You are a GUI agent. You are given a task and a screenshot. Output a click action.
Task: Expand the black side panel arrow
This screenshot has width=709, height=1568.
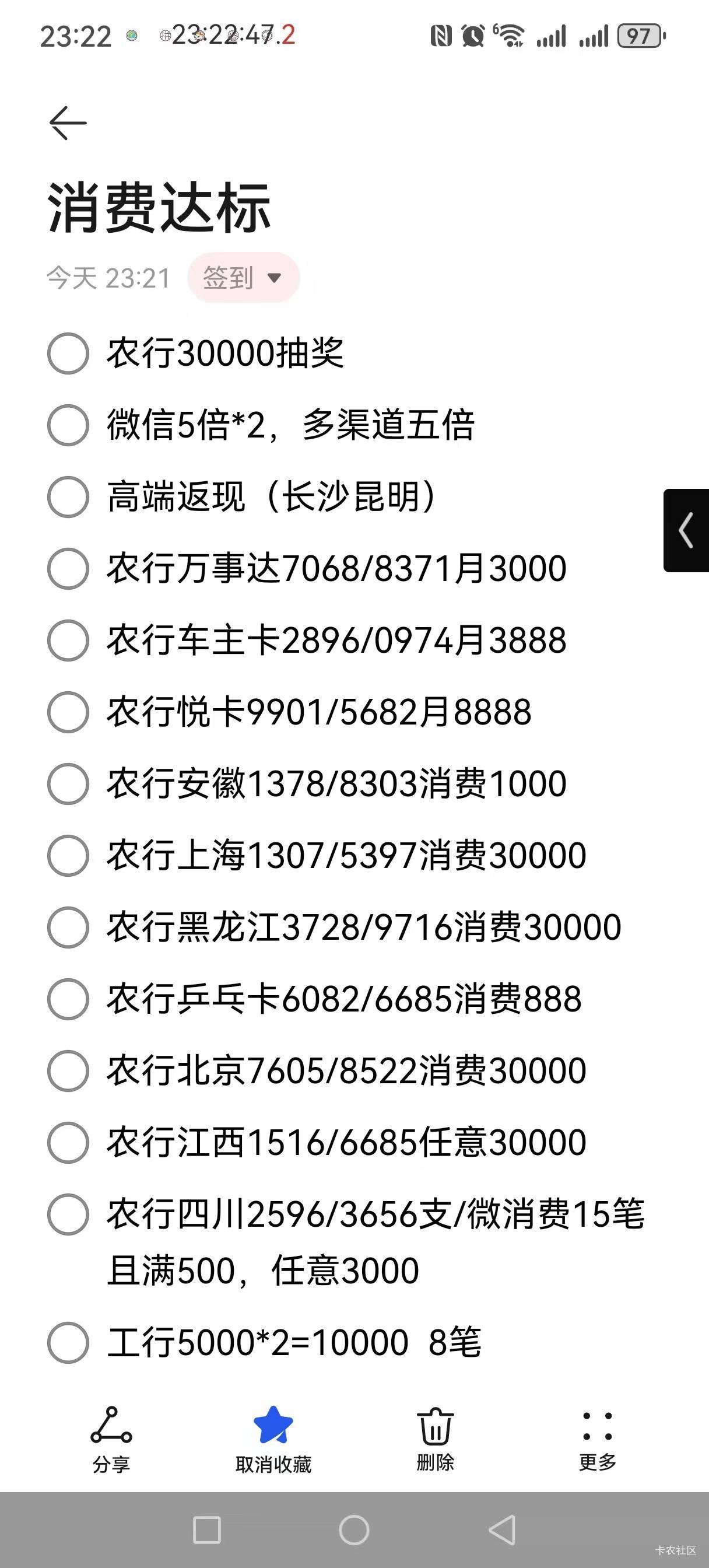coord(686,530)
